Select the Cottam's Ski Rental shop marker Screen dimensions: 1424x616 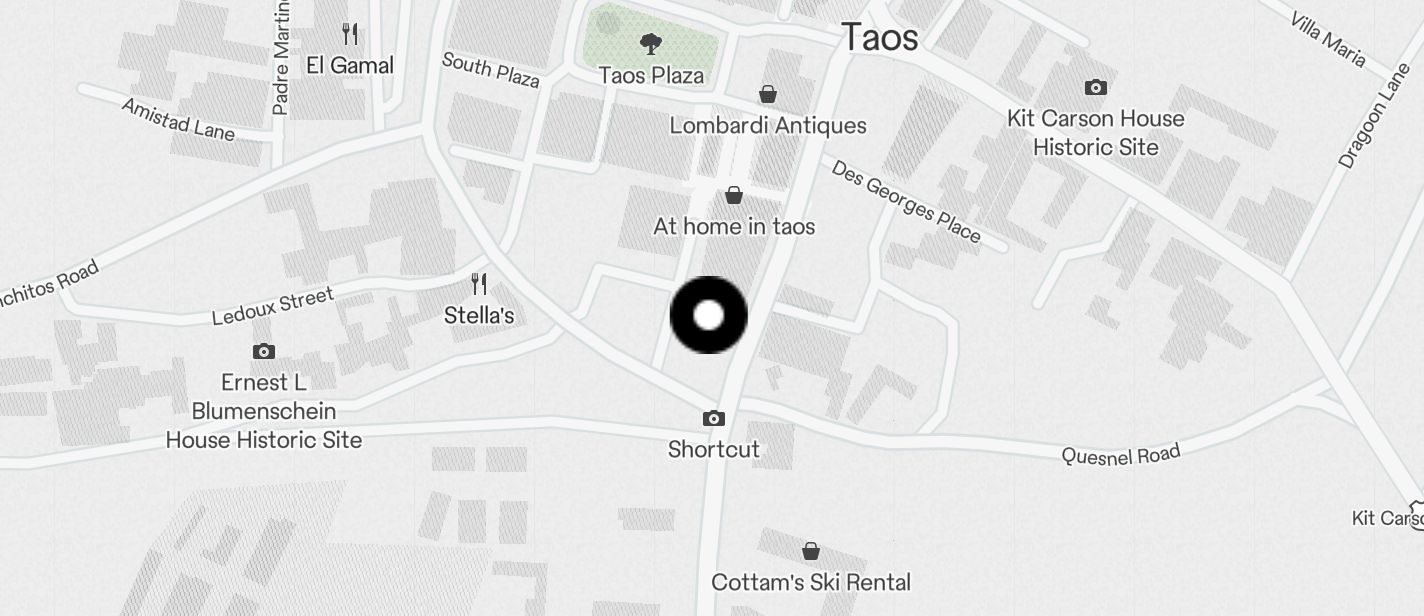pos(811,551)
